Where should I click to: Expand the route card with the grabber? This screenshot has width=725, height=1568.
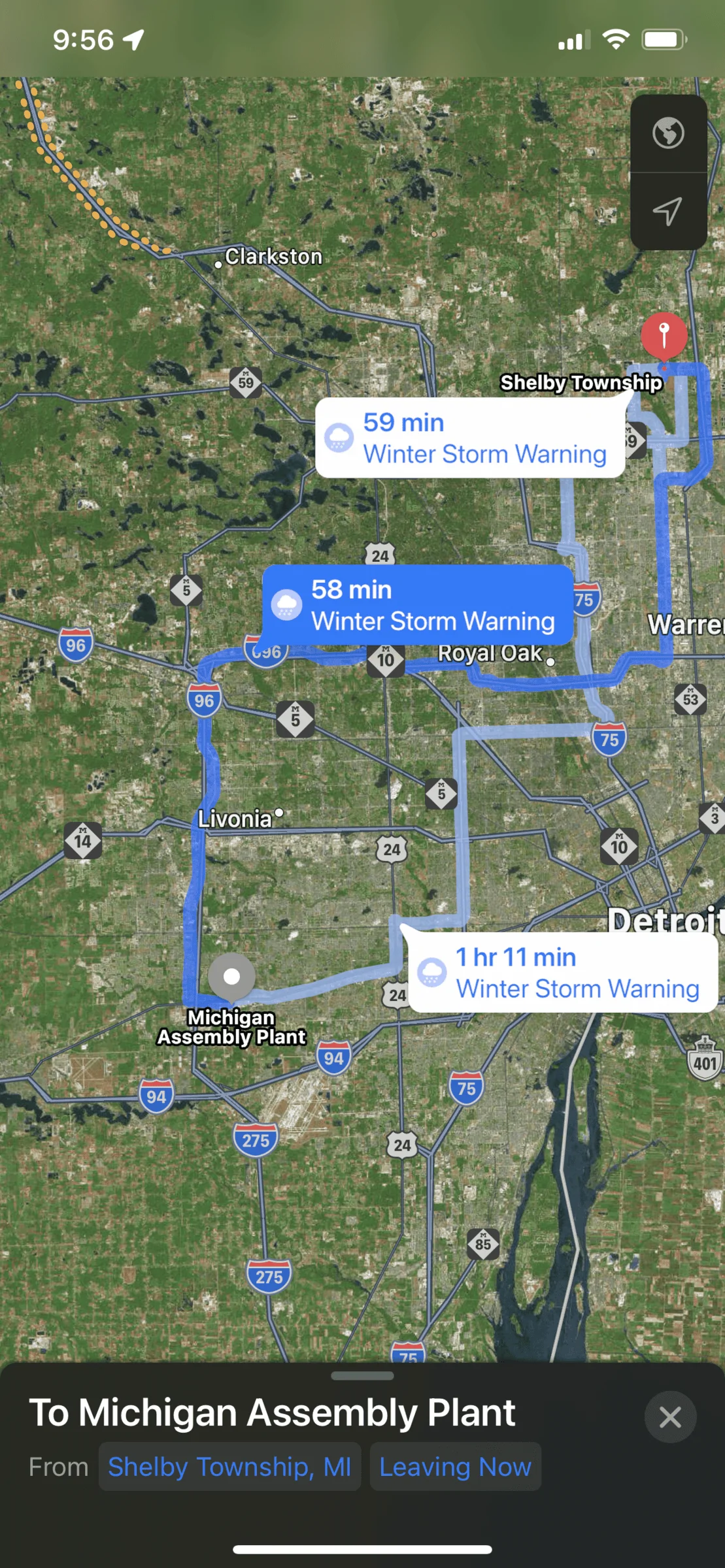(x=362, y=1375)
